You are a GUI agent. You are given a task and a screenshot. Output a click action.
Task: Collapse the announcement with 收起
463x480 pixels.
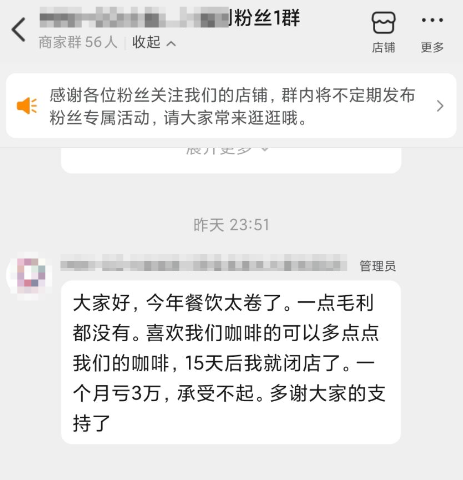(154, 43)
